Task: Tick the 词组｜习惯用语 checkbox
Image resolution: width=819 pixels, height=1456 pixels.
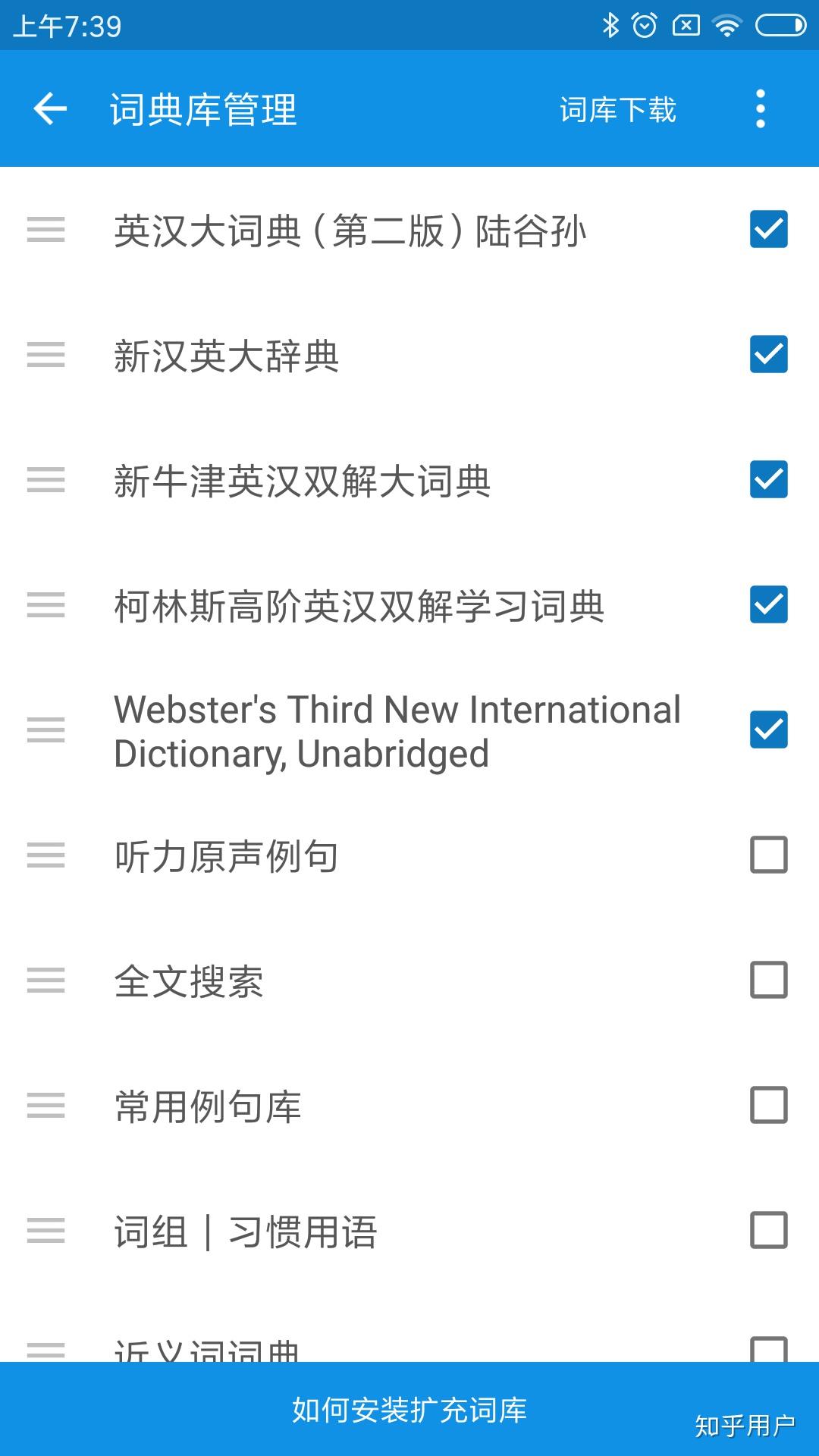Action: 768,1230
